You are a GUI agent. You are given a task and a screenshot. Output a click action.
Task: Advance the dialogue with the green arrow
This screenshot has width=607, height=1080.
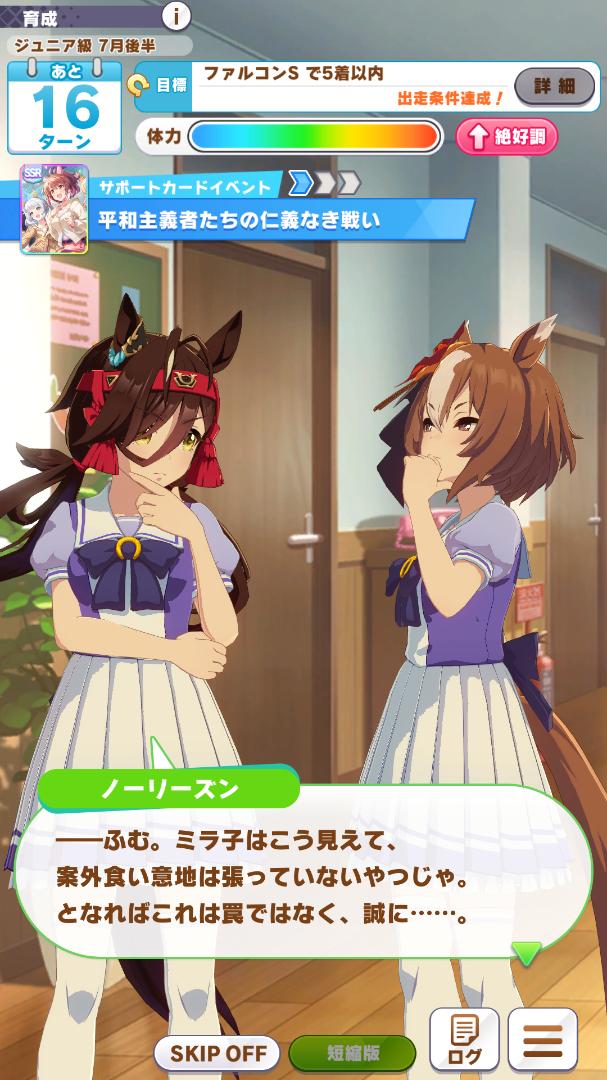[526, 952]
